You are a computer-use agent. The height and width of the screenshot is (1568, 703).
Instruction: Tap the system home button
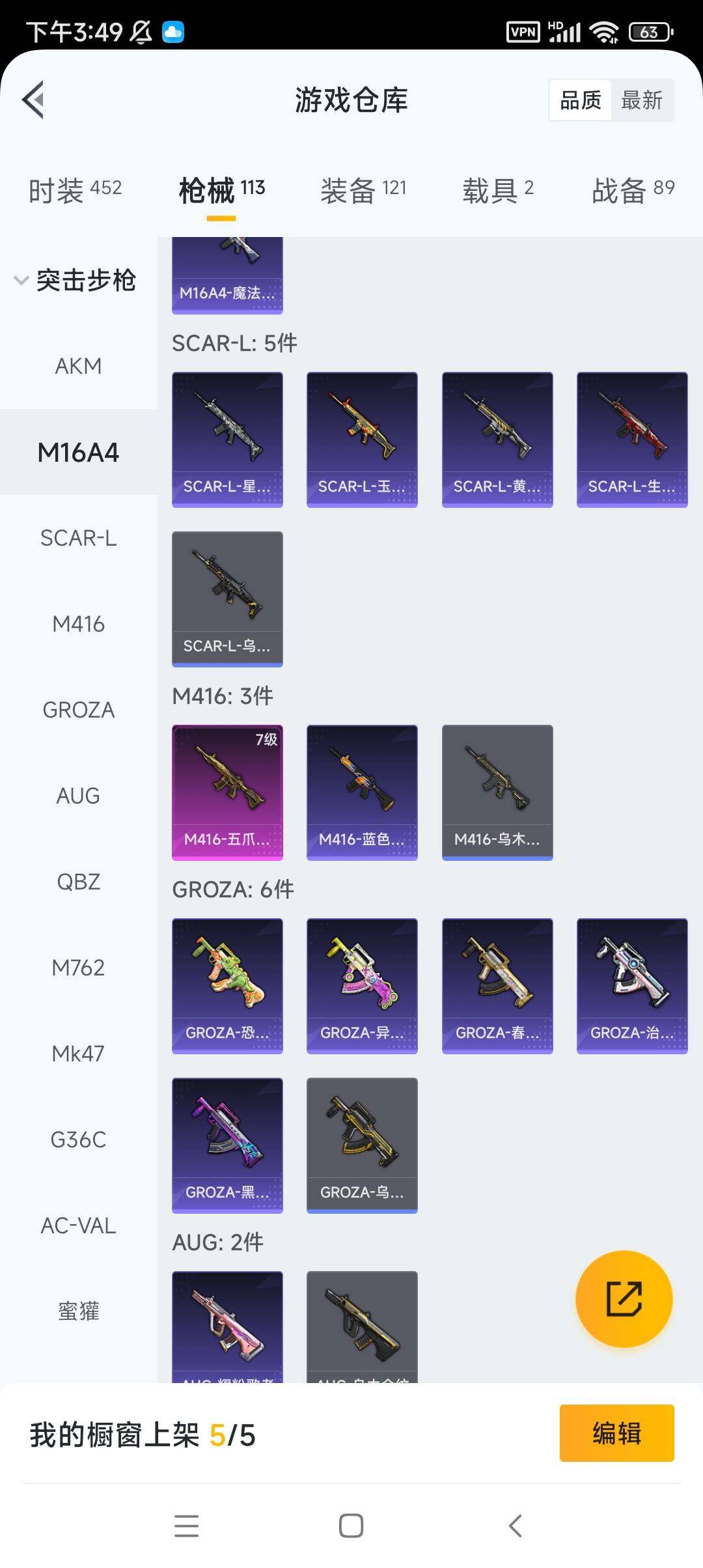pos(351,1526)
